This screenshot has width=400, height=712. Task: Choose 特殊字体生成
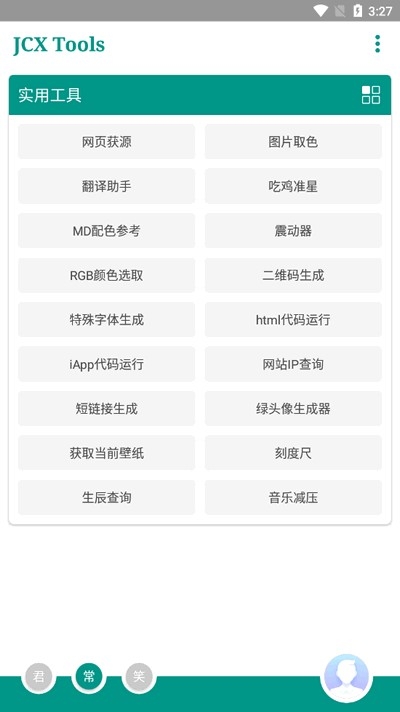[107, 320]
